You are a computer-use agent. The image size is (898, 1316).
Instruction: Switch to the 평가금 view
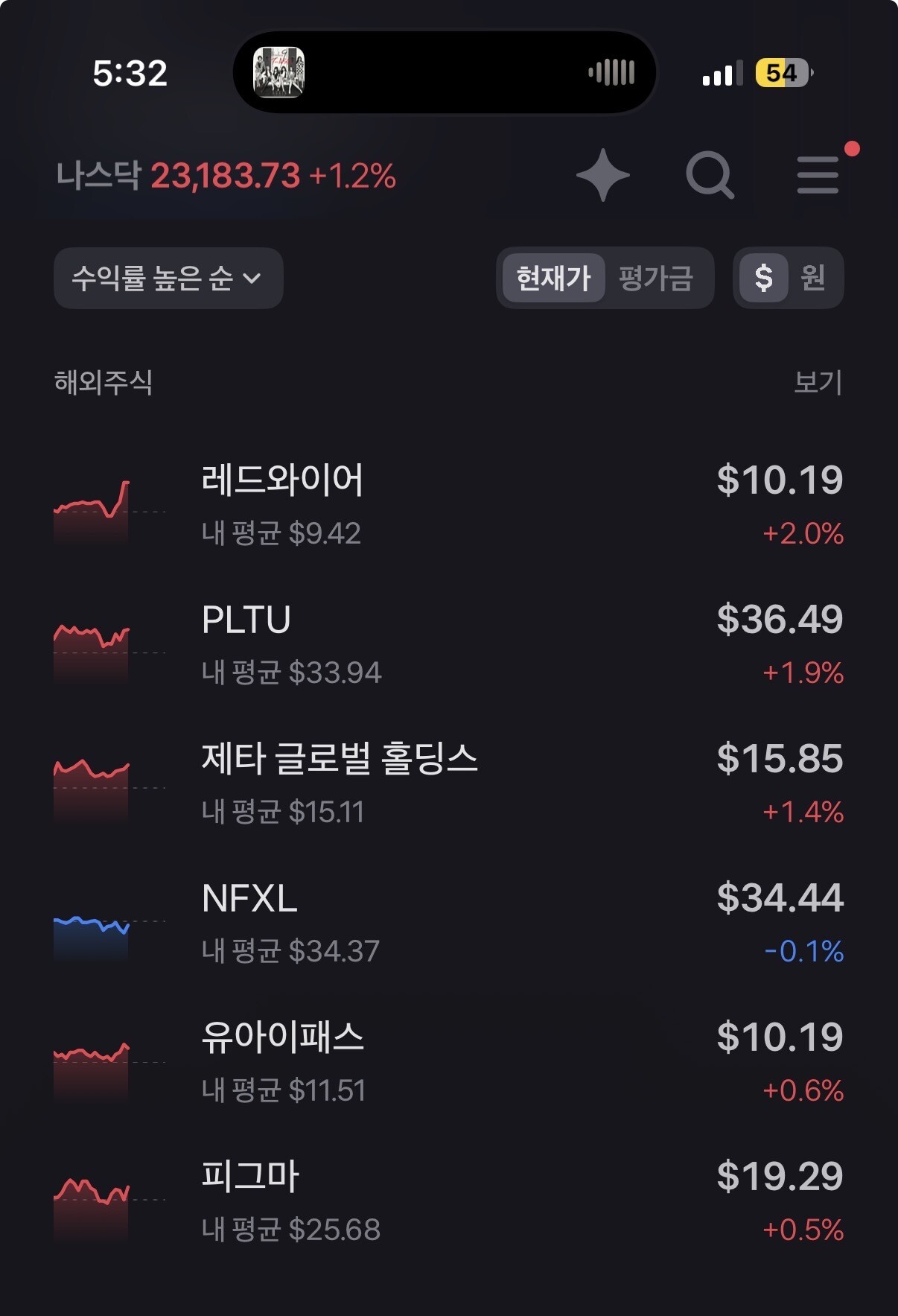(656, 279)
